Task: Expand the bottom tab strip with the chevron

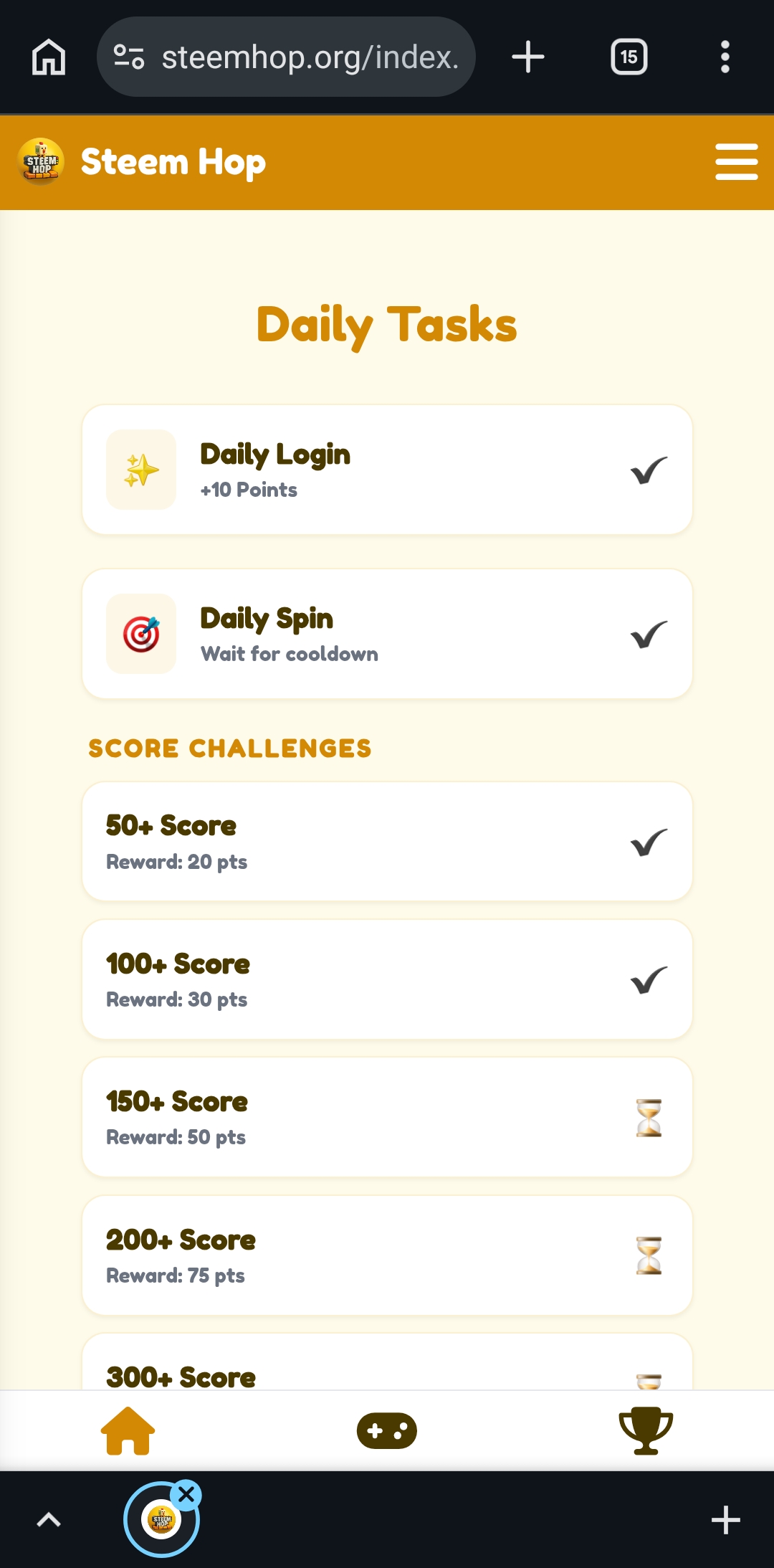Action: click(49, 1520)
